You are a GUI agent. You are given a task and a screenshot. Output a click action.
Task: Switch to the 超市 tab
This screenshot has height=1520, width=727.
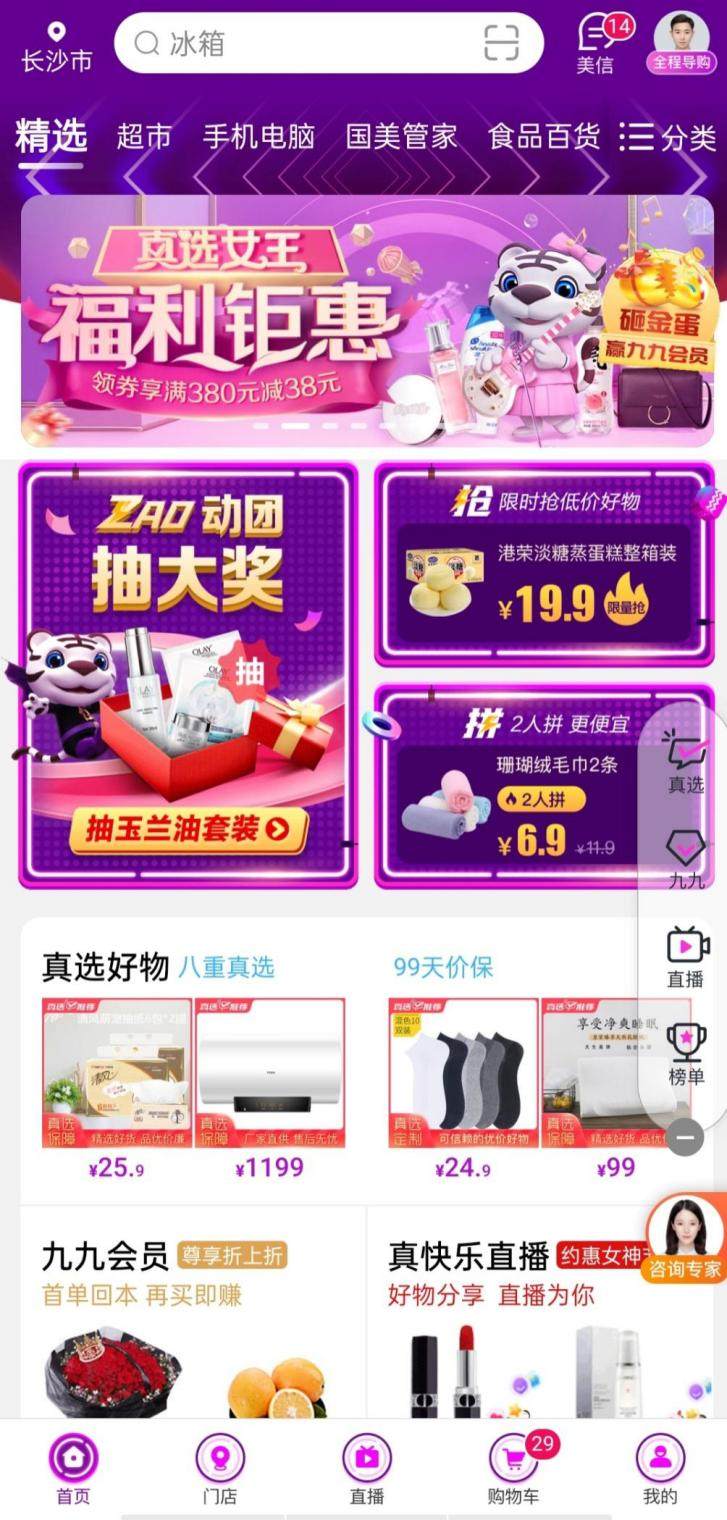pyautogui.click(x=144, y=136)
